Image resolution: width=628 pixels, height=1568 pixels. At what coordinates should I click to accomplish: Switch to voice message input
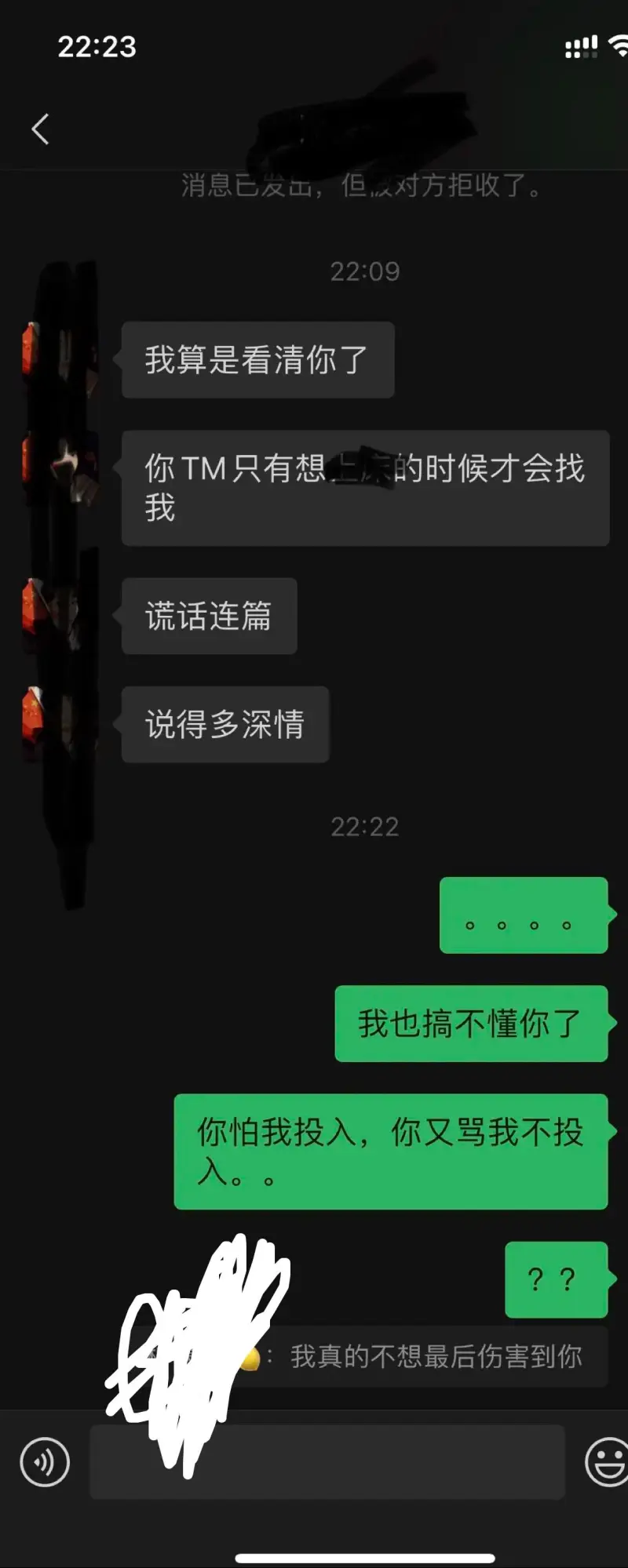click(x=45, y=1461)
